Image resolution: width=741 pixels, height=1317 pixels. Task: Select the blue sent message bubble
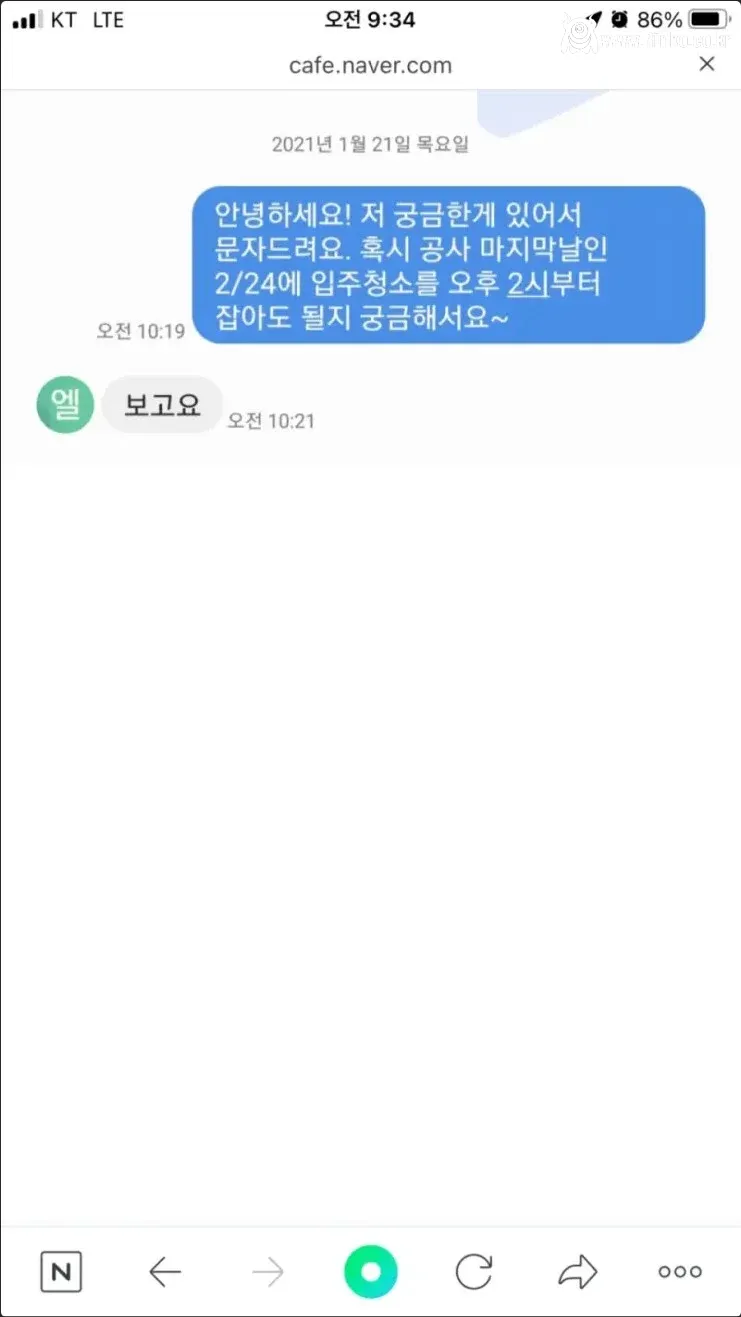(450, 264)
